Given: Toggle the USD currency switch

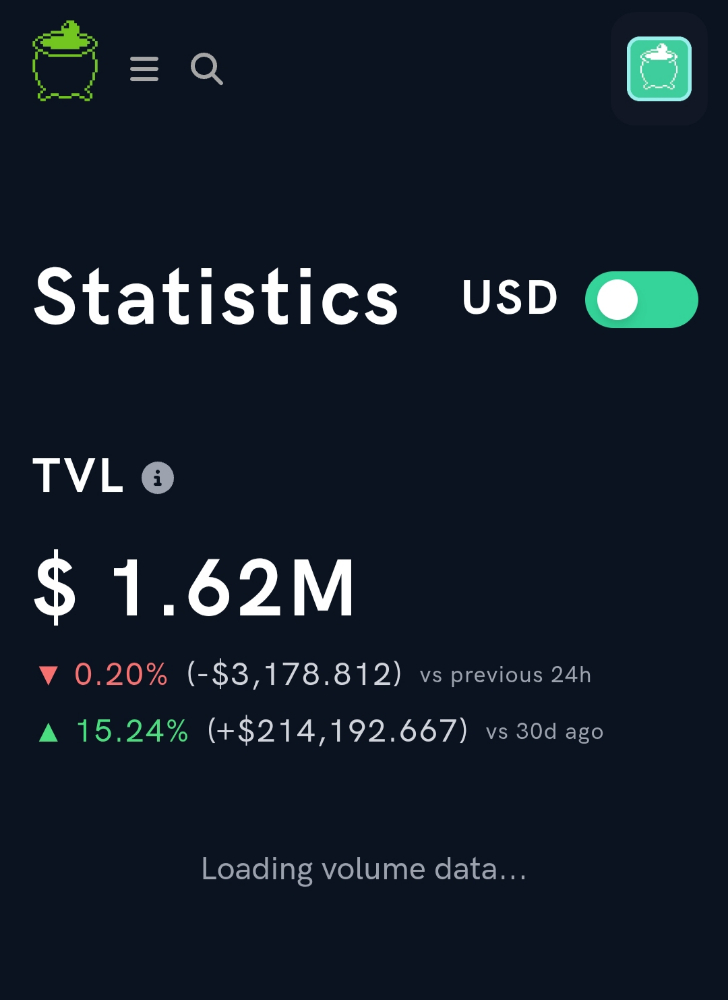Looking at the screenshot, I should 641,300.
